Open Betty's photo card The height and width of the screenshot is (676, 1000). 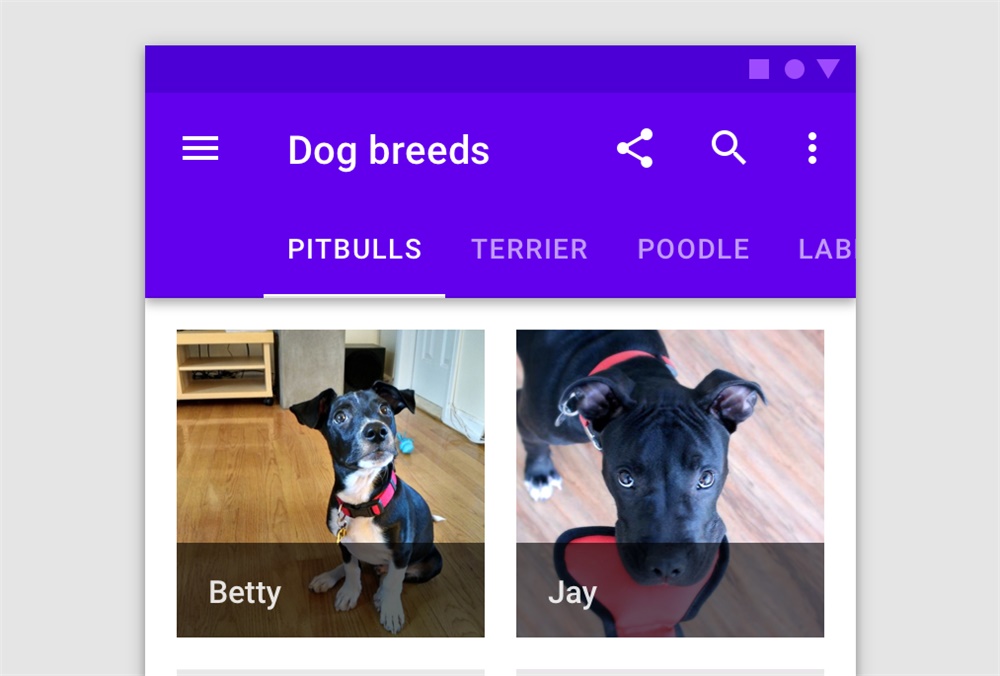(330, 483)
